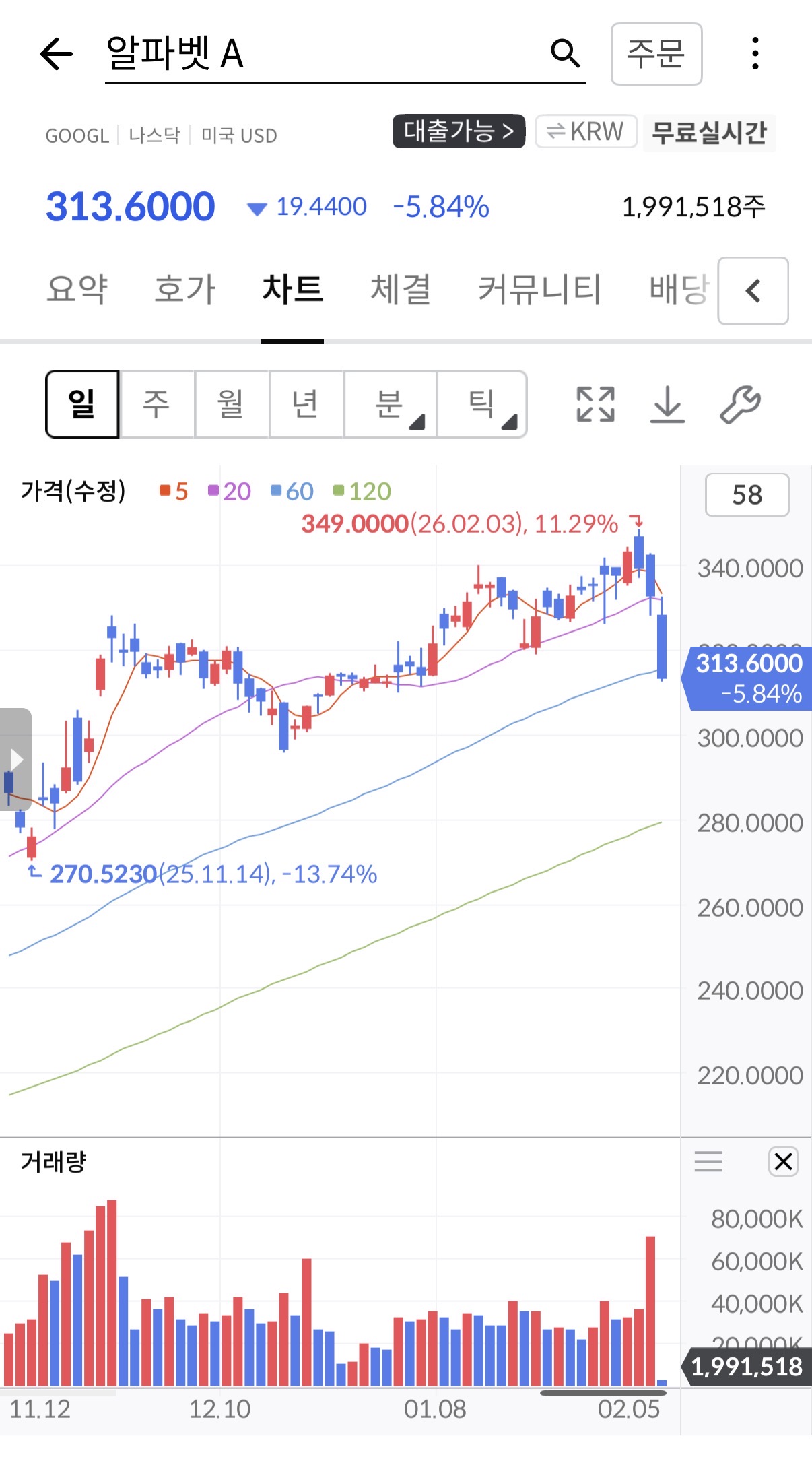The image size is (812, 1459).
Task: Go back using the arrow icon
Action: [57, 54]
